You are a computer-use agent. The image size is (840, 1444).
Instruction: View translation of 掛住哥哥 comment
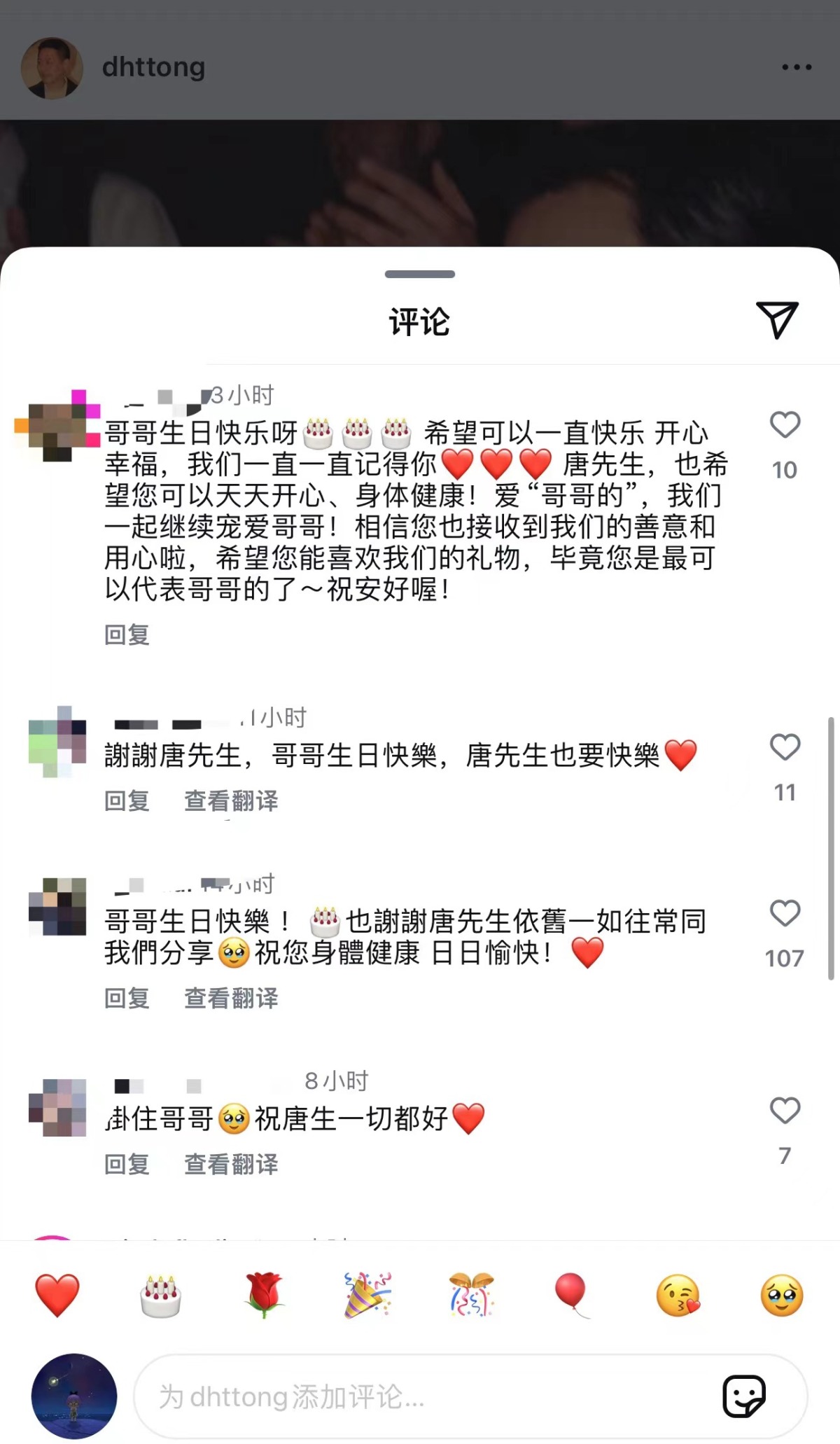[231, 1164]
